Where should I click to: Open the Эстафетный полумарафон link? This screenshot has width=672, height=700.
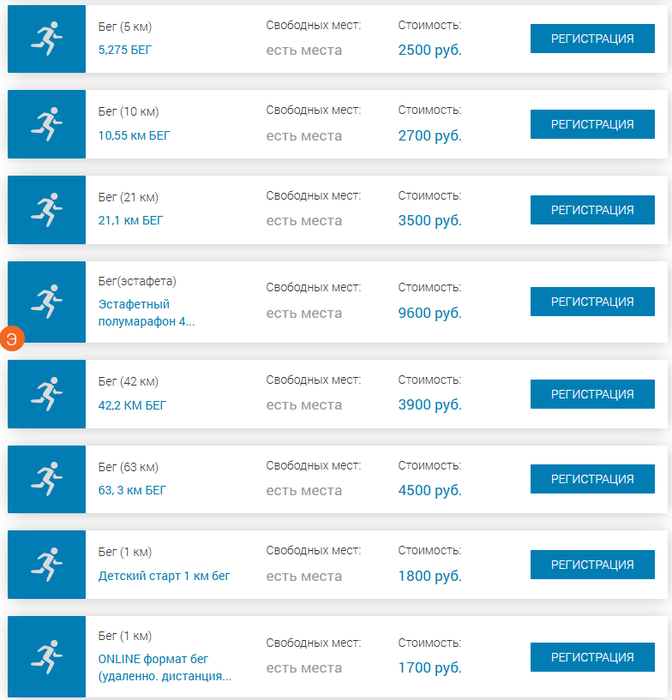click(146, 313)
